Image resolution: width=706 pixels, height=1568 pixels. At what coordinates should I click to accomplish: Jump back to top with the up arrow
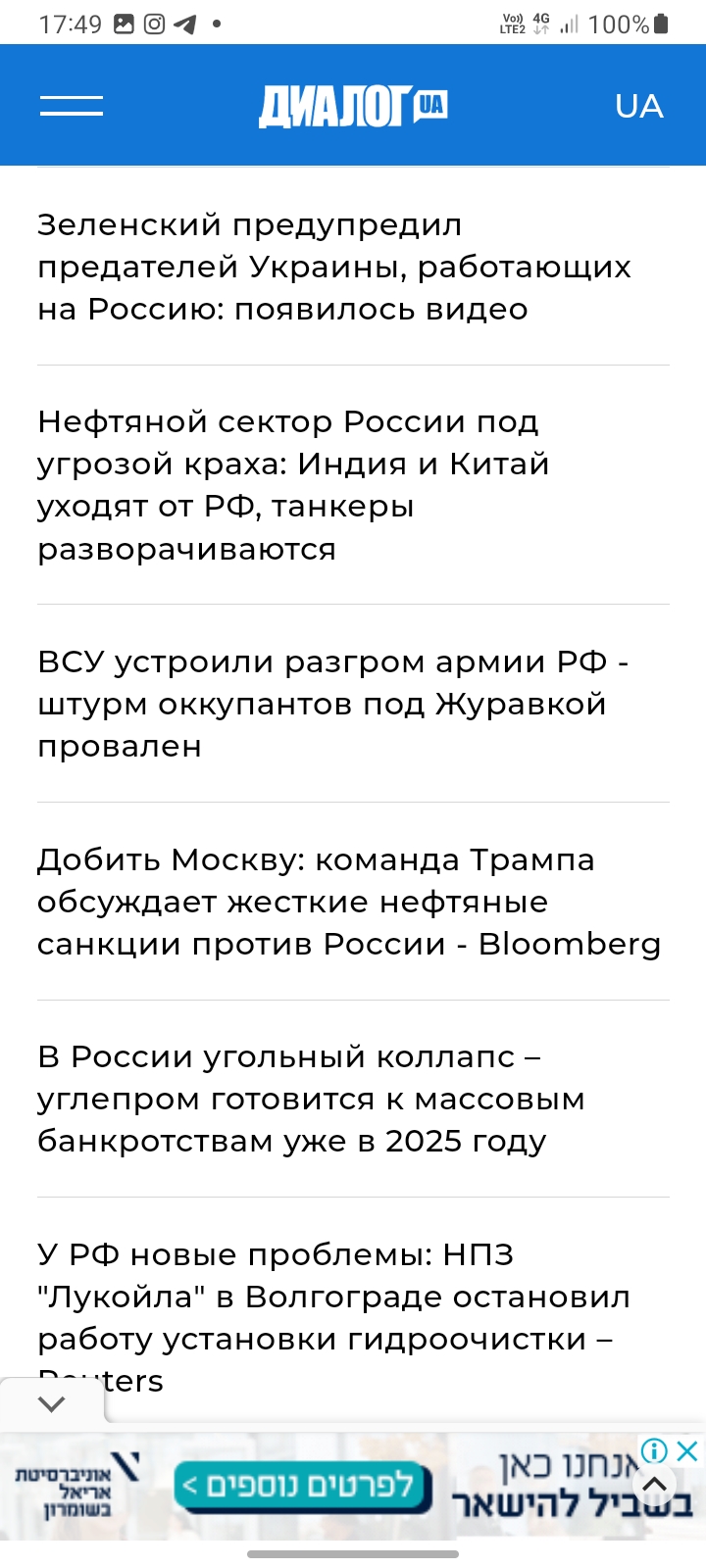tap(654, 1486)
